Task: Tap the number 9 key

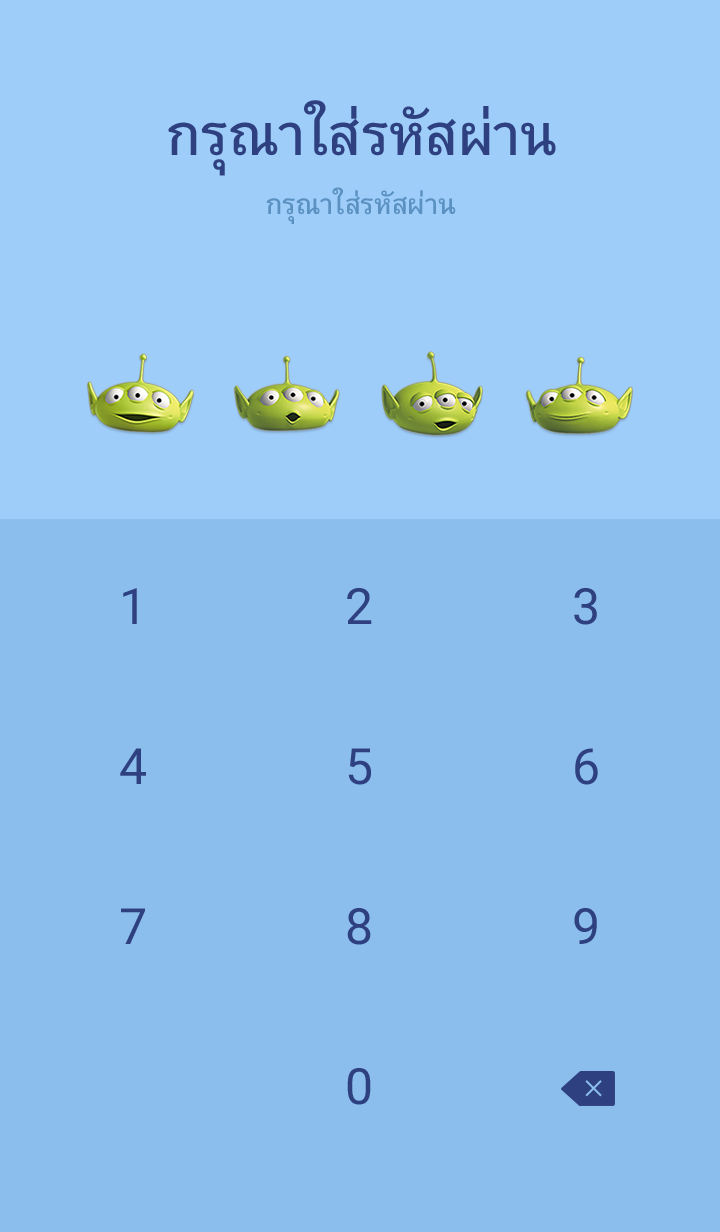Action: (x=585, y=927)
